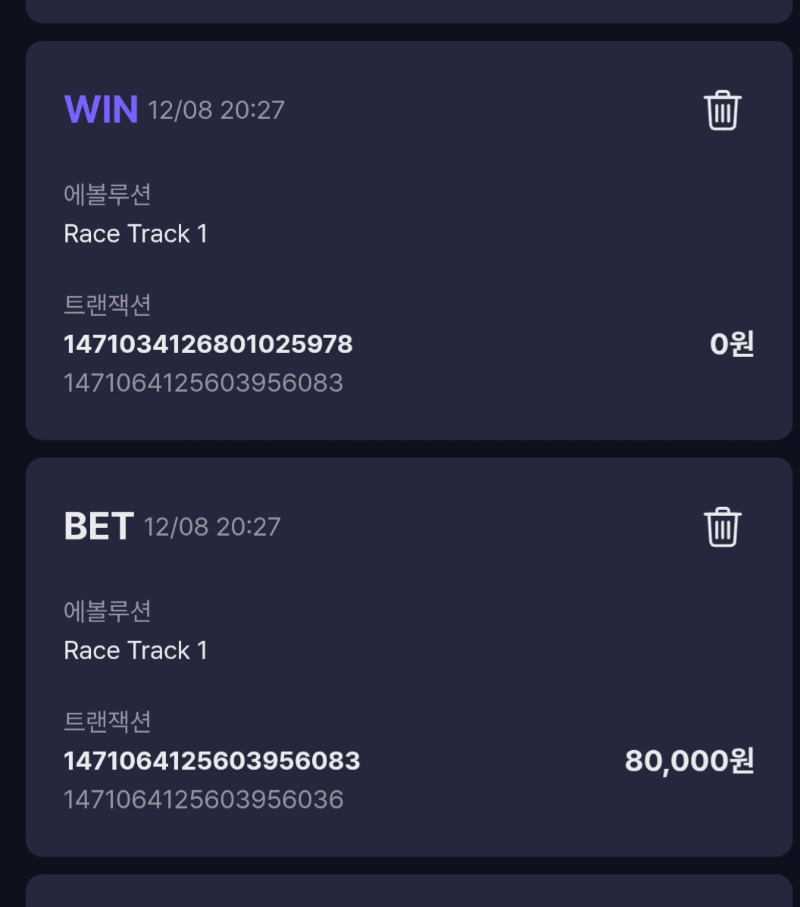Delete the BET 12/08 20:27 record
The image size is (800, 907).
(x=722, y=527)
